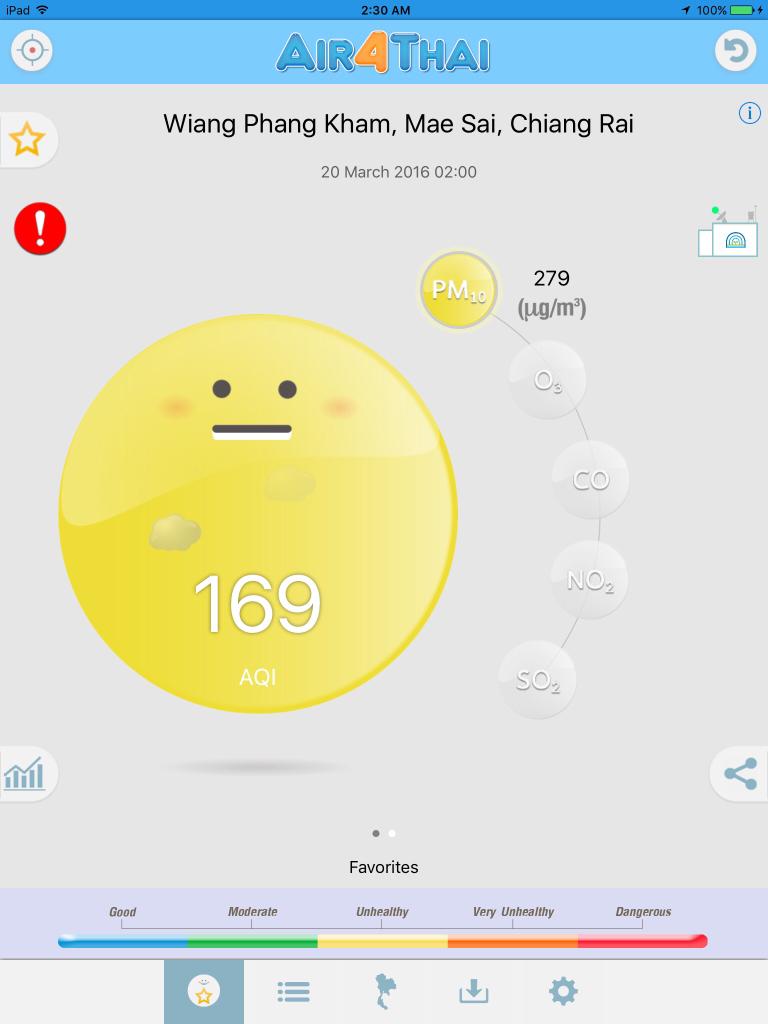Open the download tab
This screenshot has width=768, height=1024.
tap(473, 992)
